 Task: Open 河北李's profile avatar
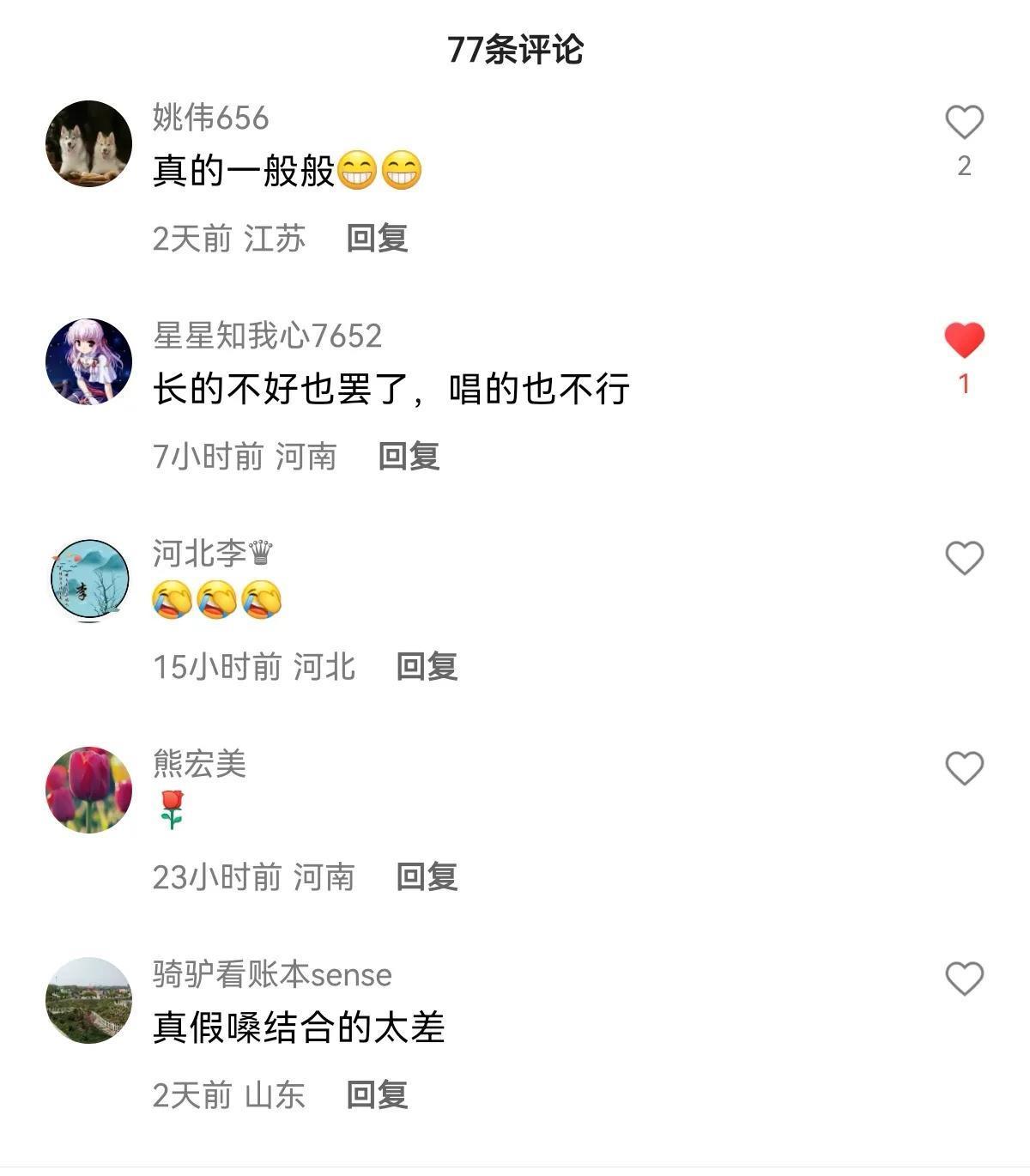click(x=88, y=579)
